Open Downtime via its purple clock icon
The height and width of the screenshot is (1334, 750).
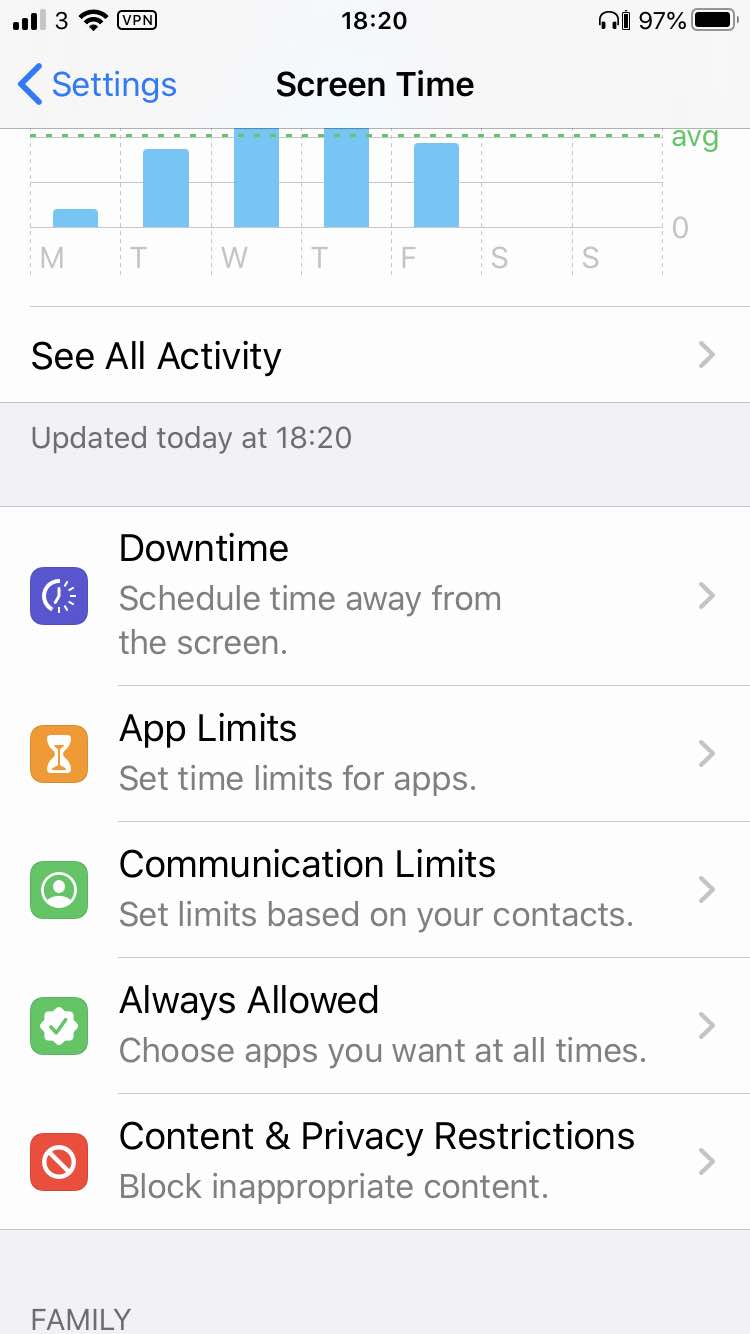pyautogui.click(x=58, y=595)
